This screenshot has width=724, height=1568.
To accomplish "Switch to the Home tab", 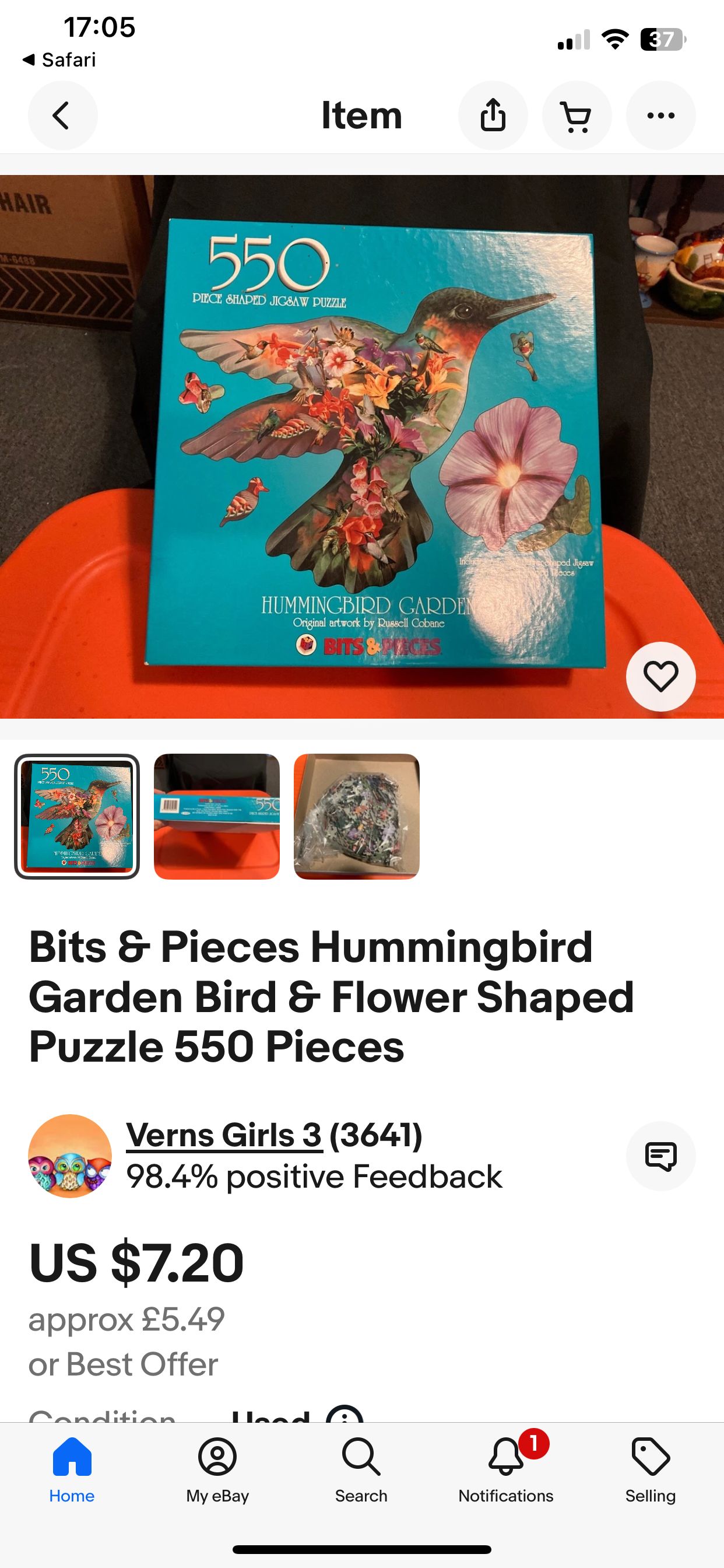I will pyautogui.click(x=72, y=1469).
